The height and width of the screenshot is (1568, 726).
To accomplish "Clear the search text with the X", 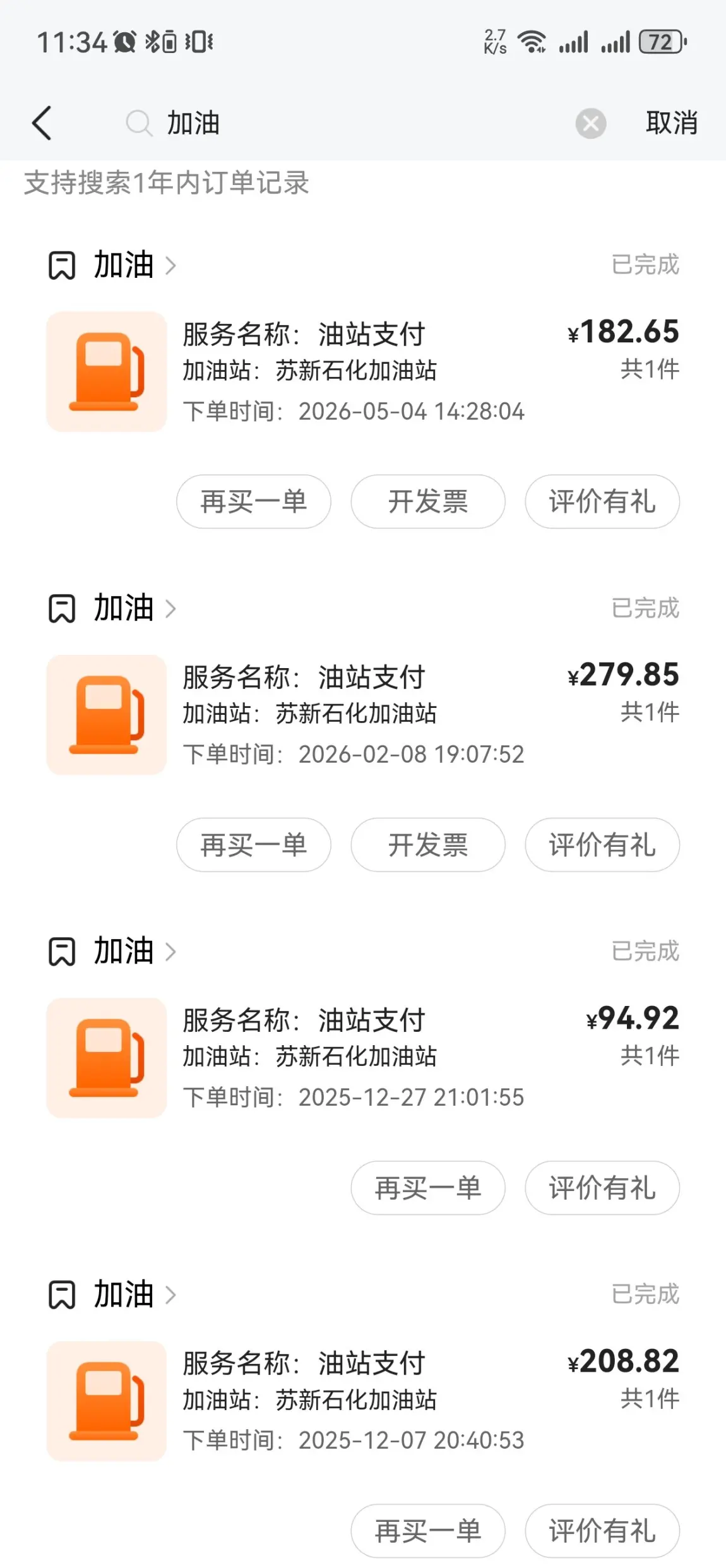I will pyautogui.click(x=591, y=123).
